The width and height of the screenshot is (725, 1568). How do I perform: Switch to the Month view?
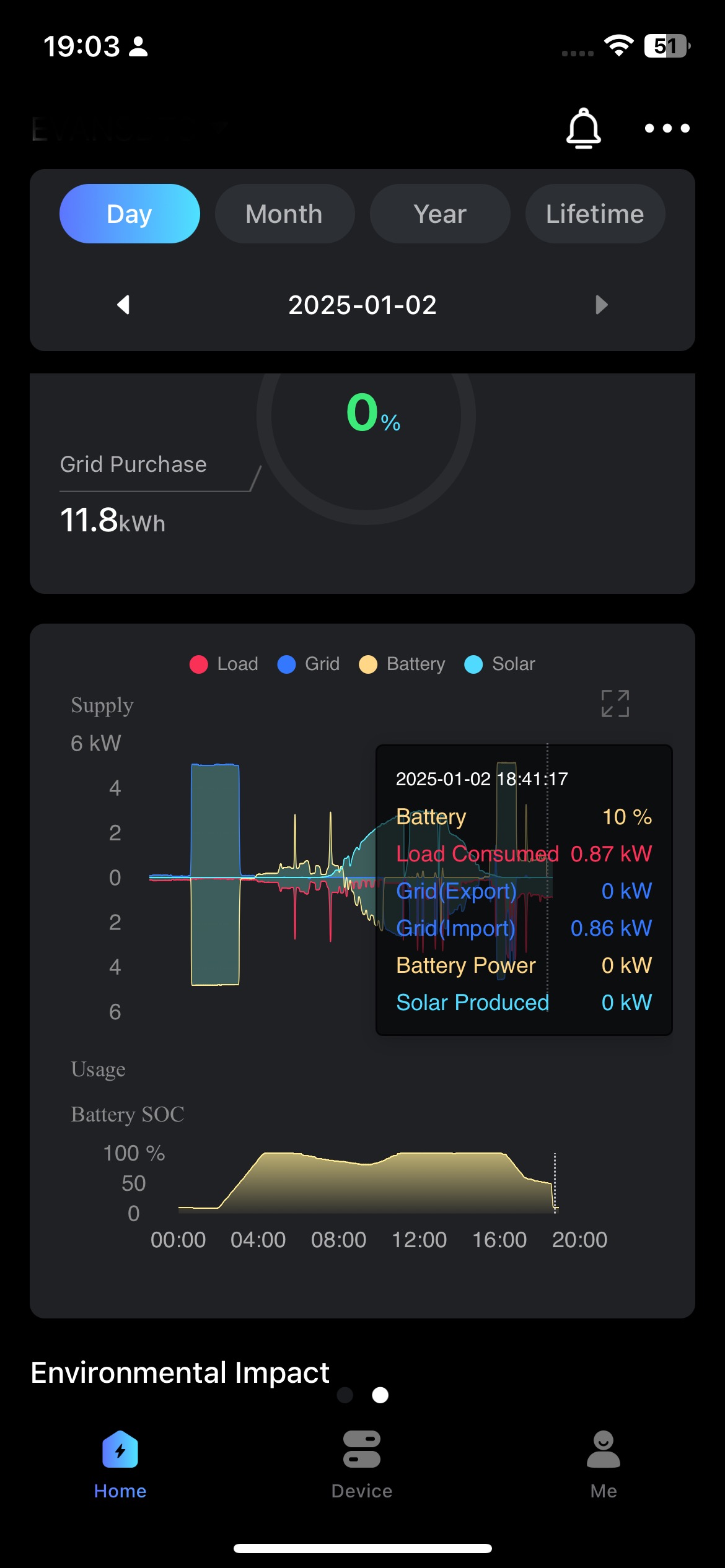pos(284,214)
